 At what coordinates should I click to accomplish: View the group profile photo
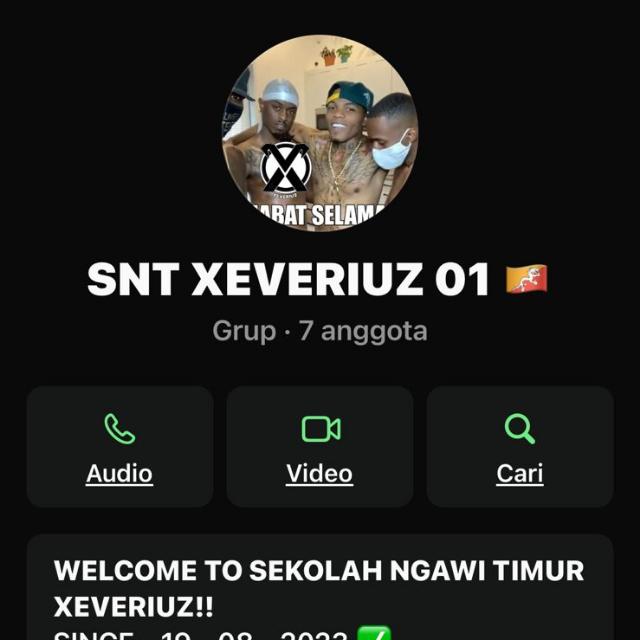tap(320, 132)
